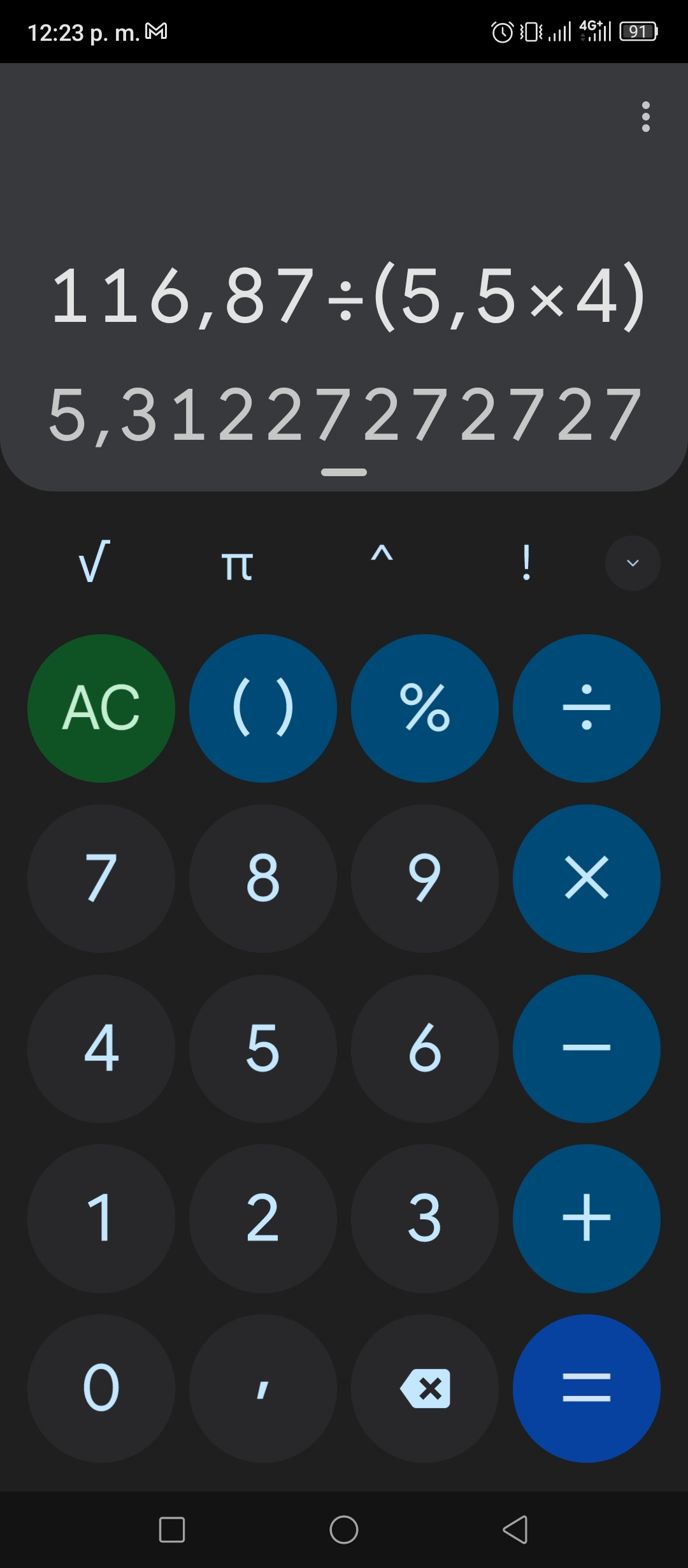The image size is (688, 1568).
Task: Enter the digit 7
Action: pos(101,878)
